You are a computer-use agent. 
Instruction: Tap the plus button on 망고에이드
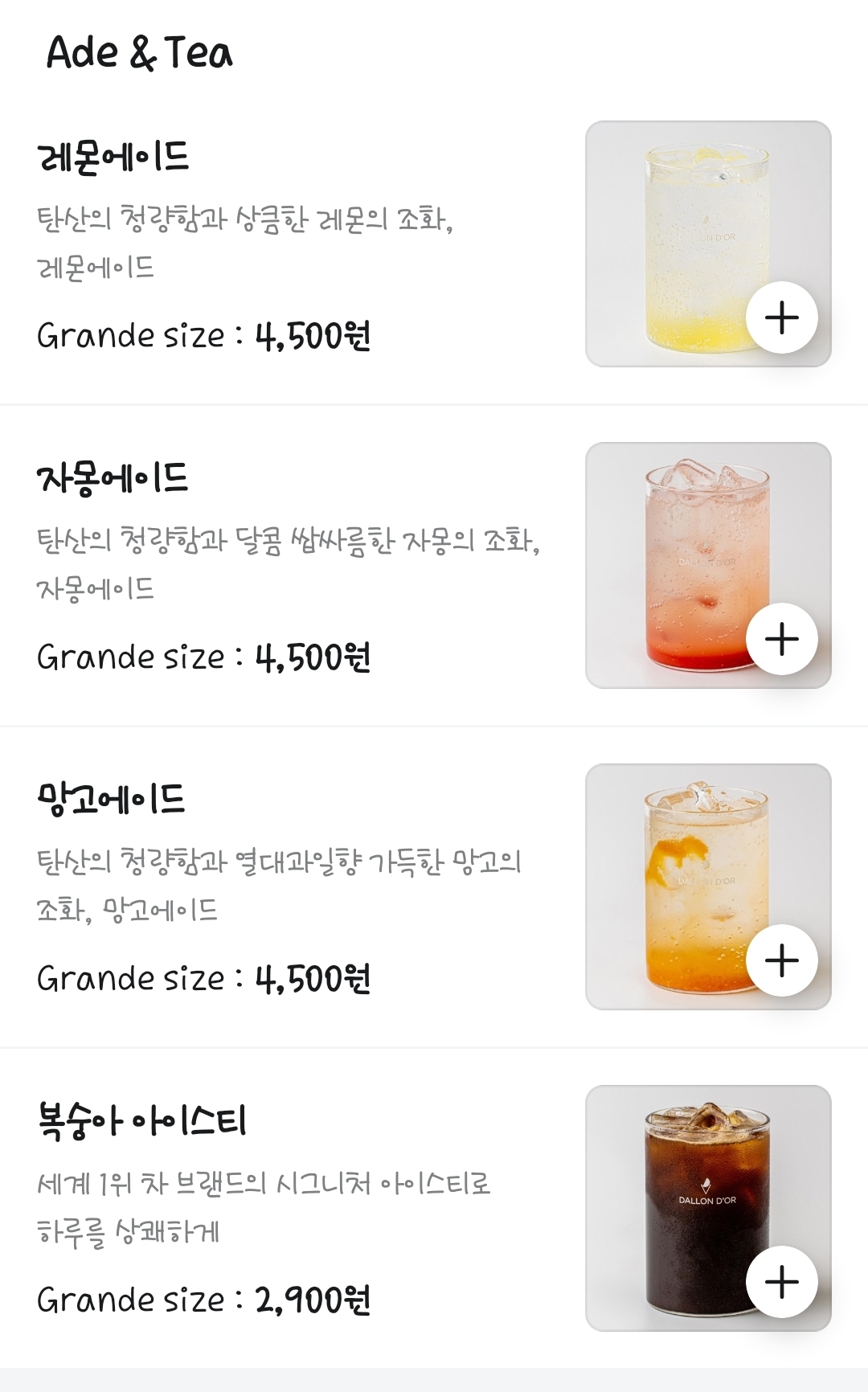[x=781, y=960]
